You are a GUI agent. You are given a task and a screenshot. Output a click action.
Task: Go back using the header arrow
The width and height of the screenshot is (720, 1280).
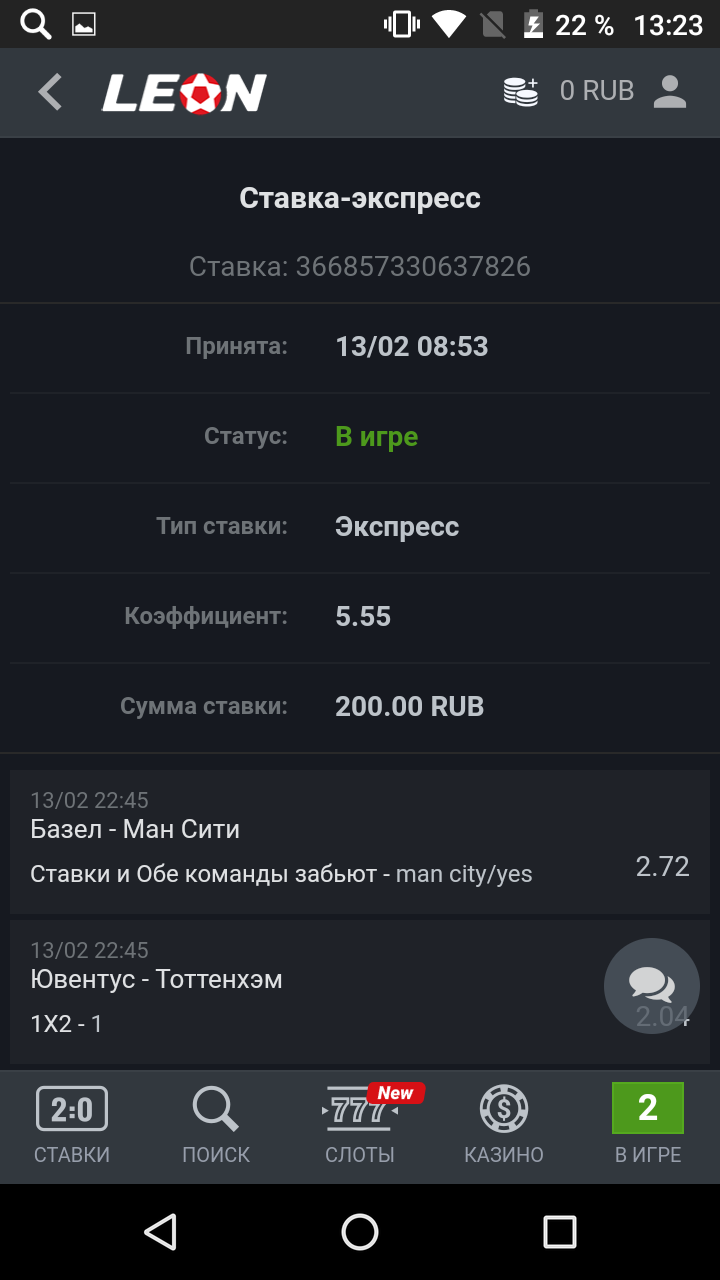click(x=50, y=92)
